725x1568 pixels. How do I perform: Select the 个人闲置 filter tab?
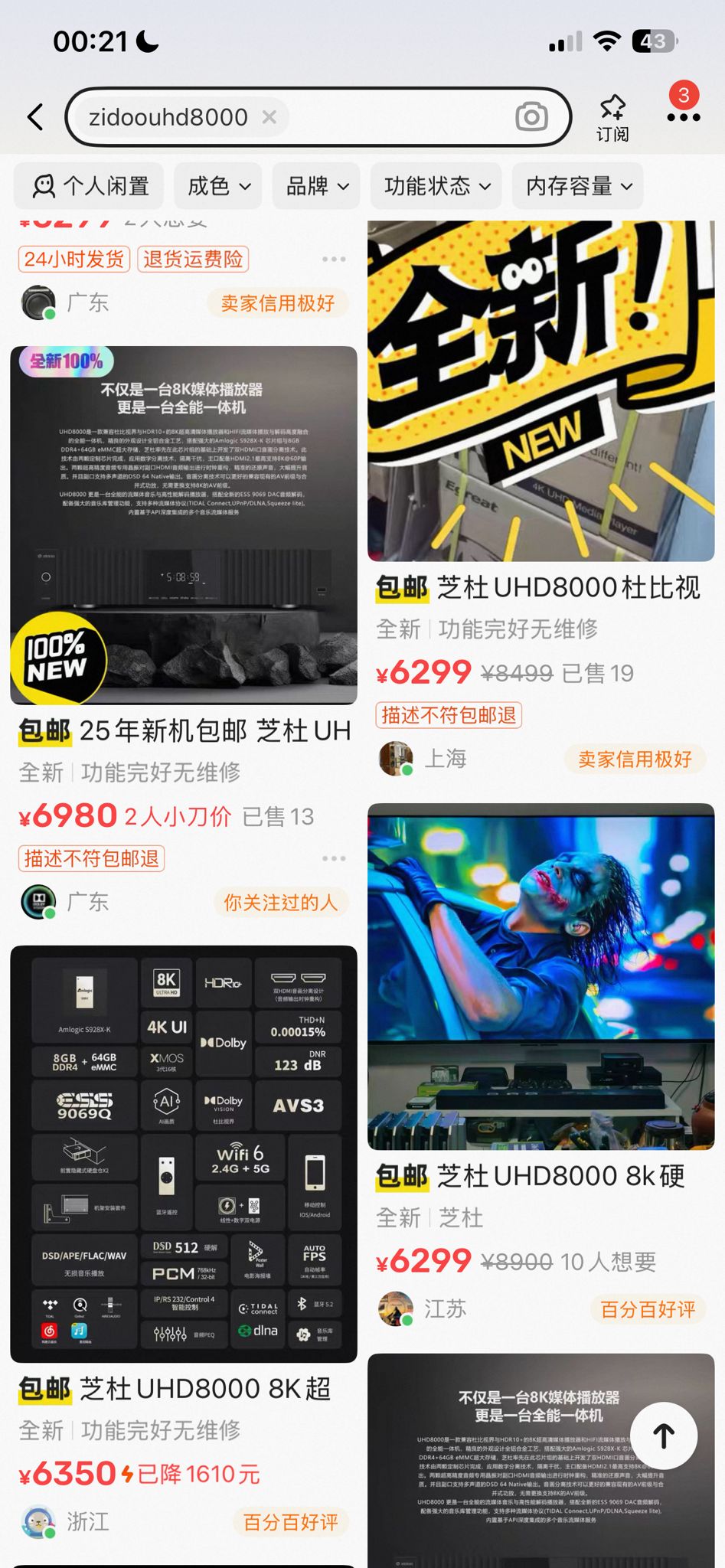tap(89, 186)
